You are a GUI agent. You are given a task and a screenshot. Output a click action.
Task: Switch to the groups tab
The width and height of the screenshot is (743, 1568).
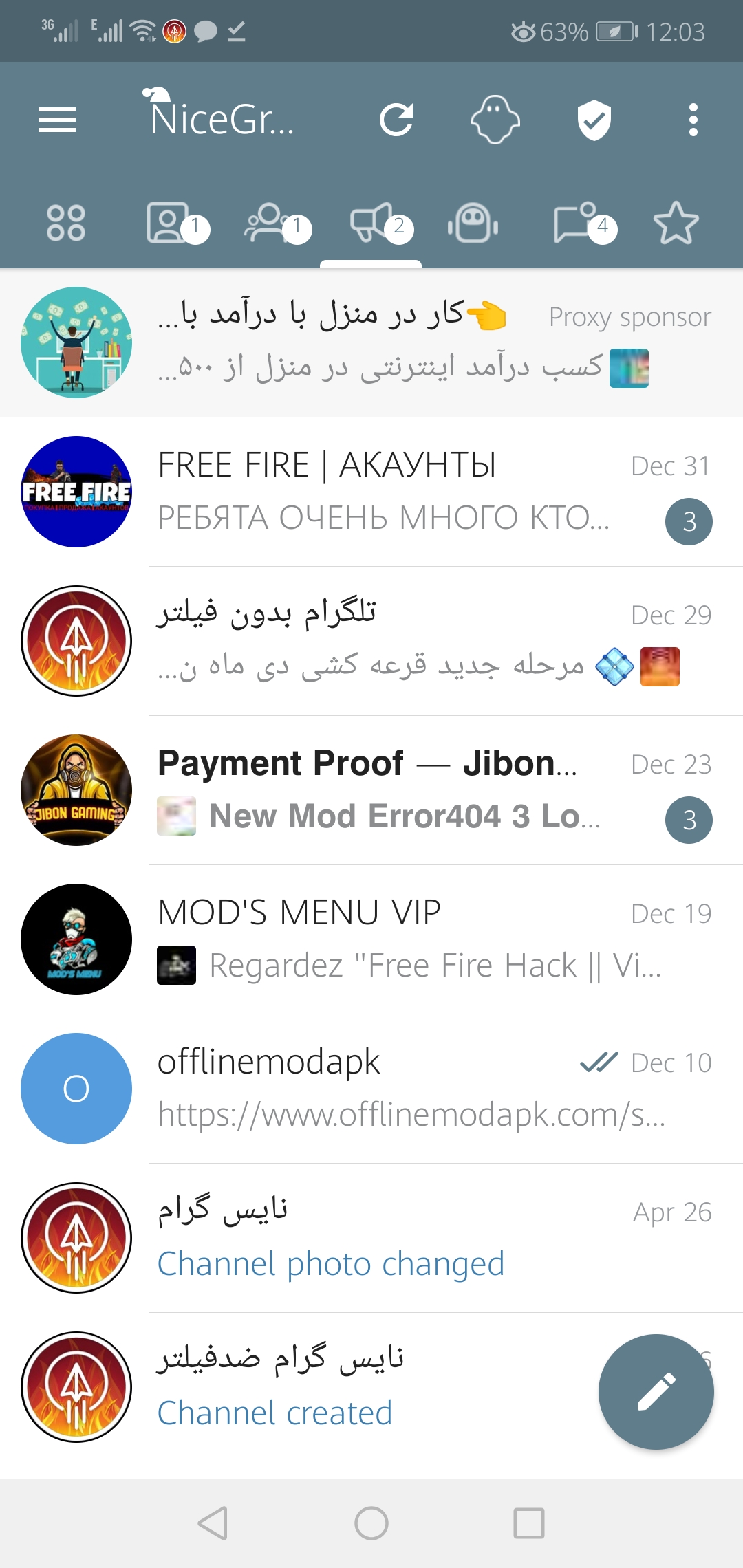coord(270,224)
